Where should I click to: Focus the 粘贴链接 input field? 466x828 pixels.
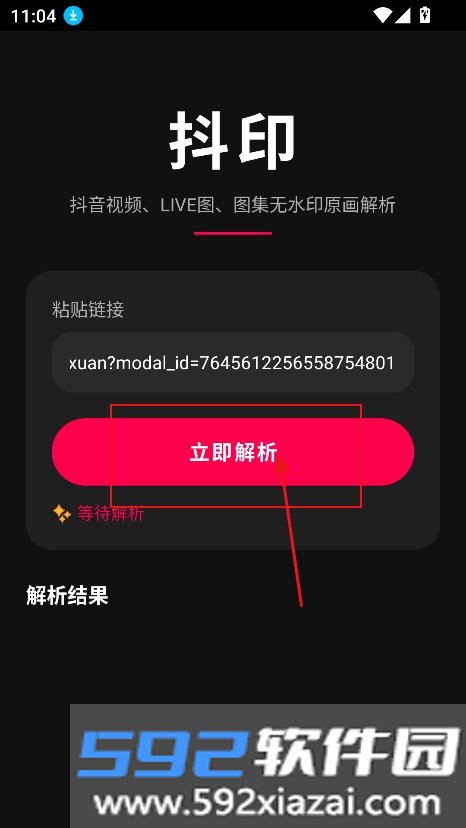(232, 362)
